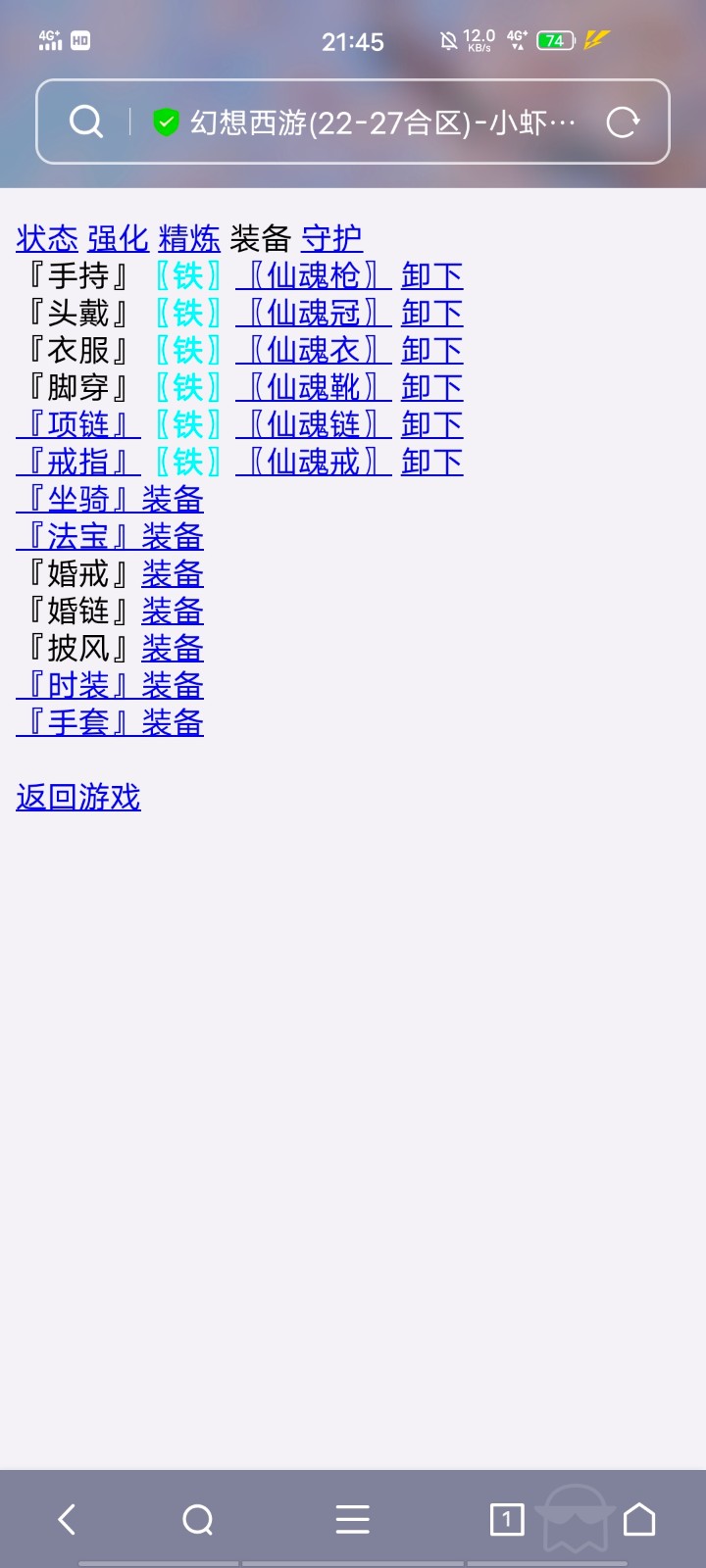Screen dimensions: 706x1568
Task: Equip a 披风 via its 装备 link
Action: tap(173, 648)
